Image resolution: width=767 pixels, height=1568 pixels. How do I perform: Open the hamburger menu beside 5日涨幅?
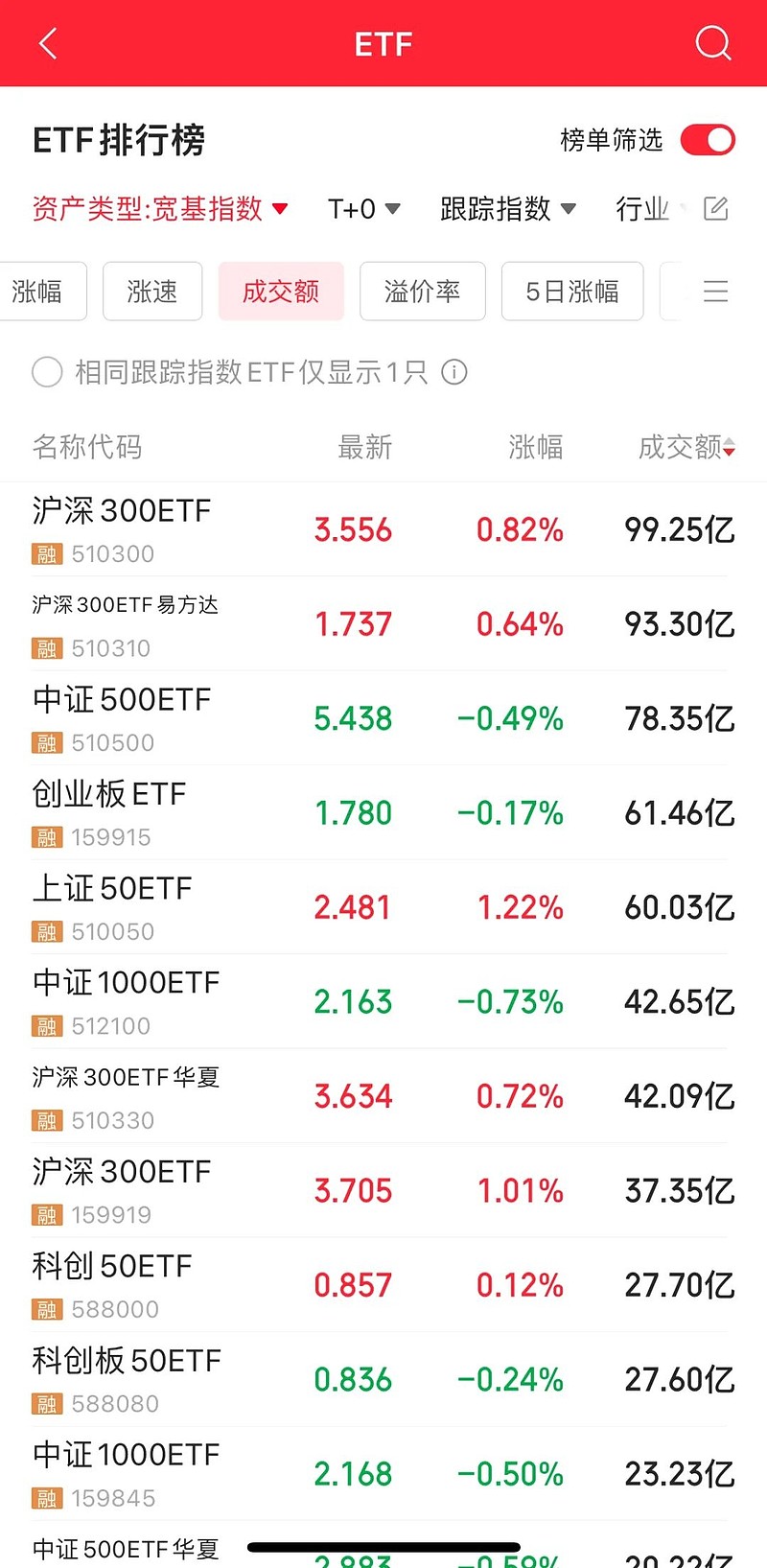click(x=715, y=292)
